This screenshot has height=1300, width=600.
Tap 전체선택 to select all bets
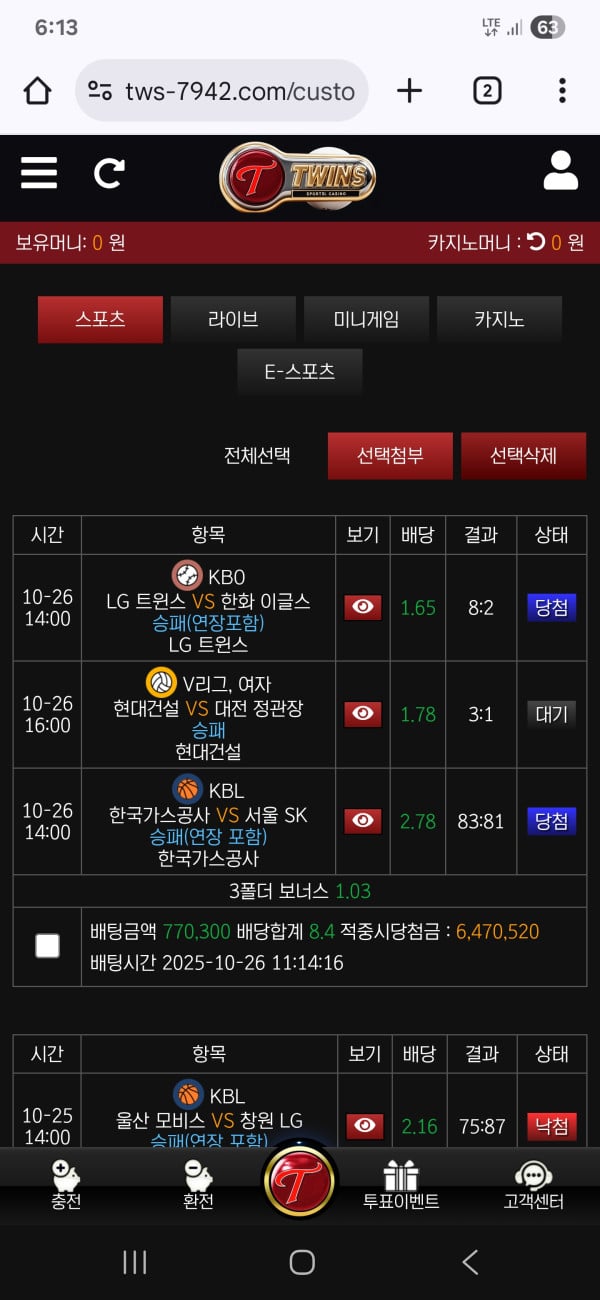pyautogui.click(x=257, y=455)
